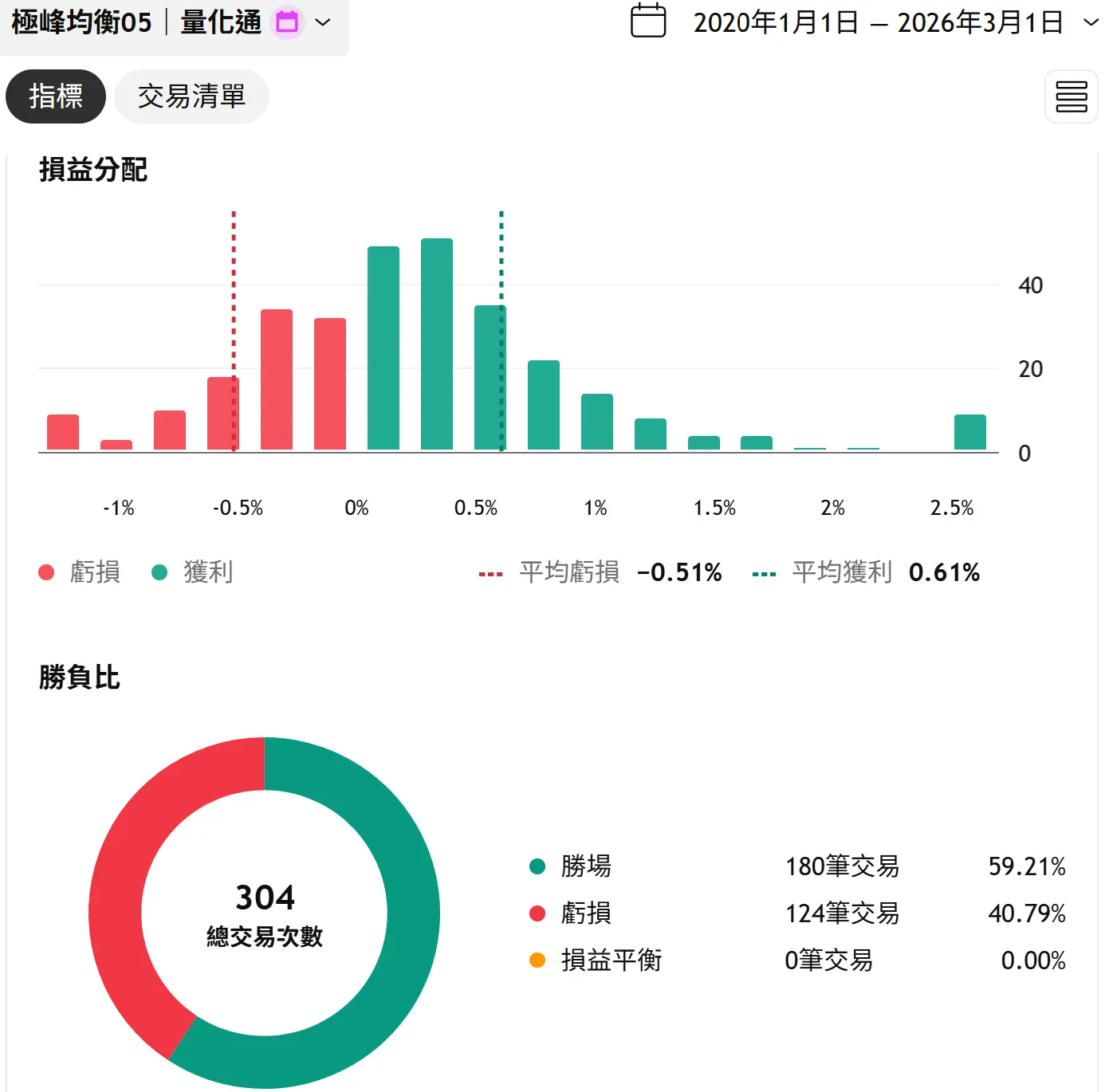Open the list layout menu button

pyautogui.click(x=1071, y=96)
